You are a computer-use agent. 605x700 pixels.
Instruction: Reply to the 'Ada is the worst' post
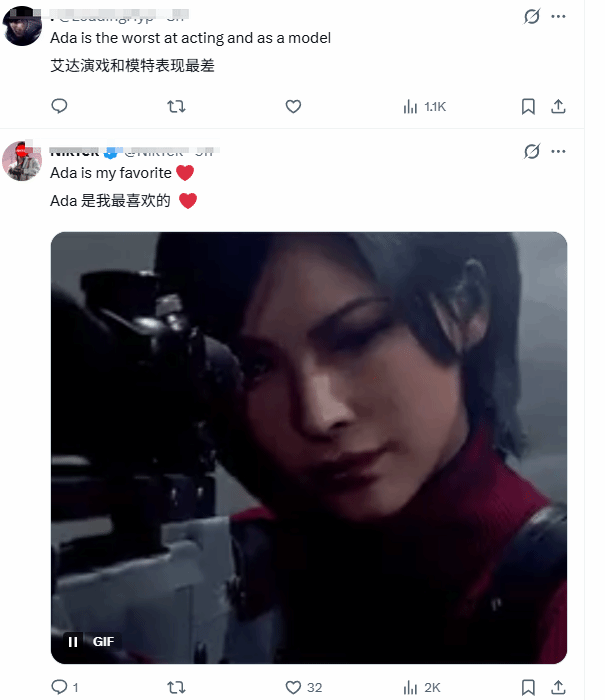pos(59,106)
